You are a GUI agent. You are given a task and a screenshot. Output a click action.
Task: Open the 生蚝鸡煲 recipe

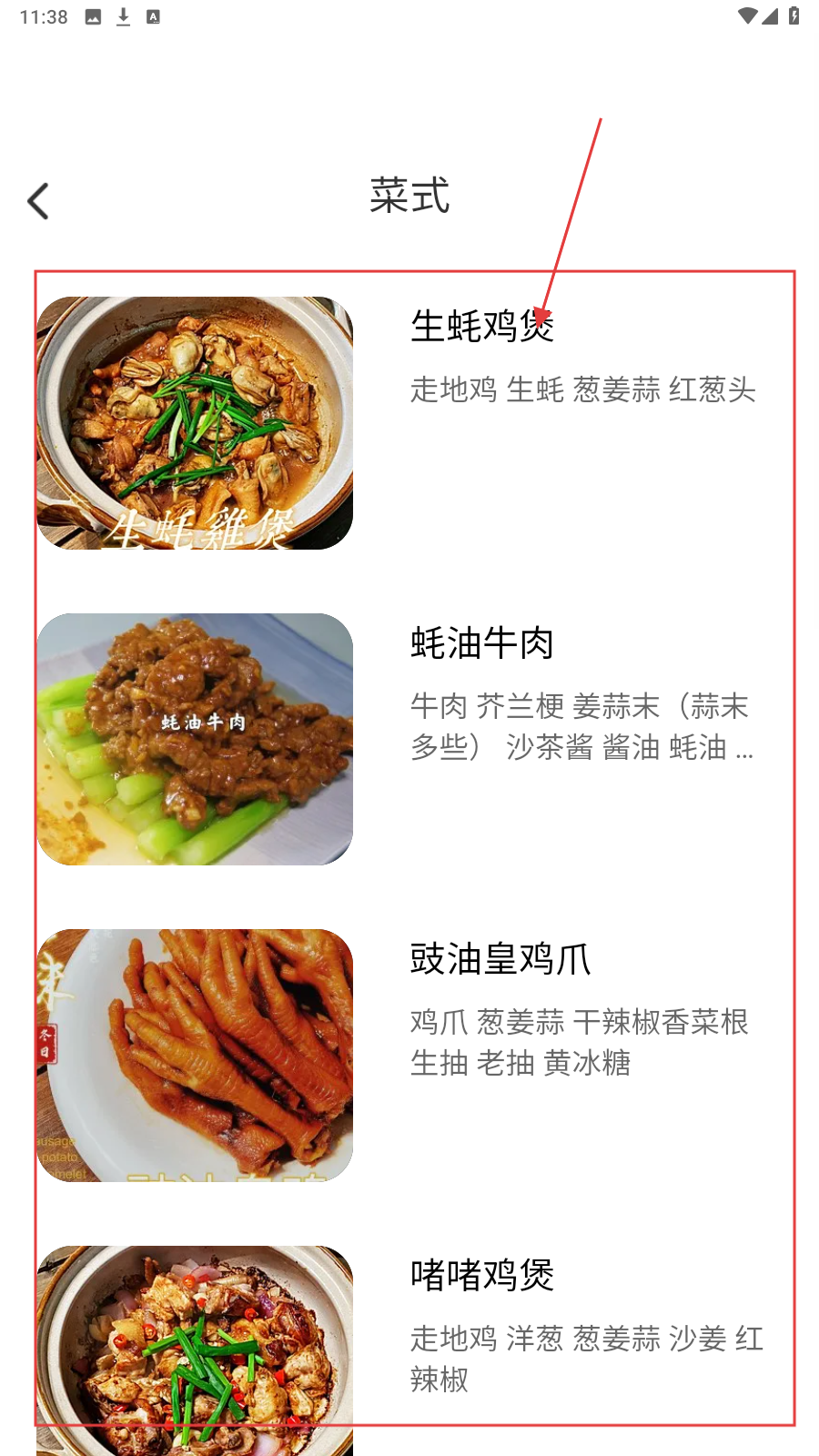pos(482,328)
